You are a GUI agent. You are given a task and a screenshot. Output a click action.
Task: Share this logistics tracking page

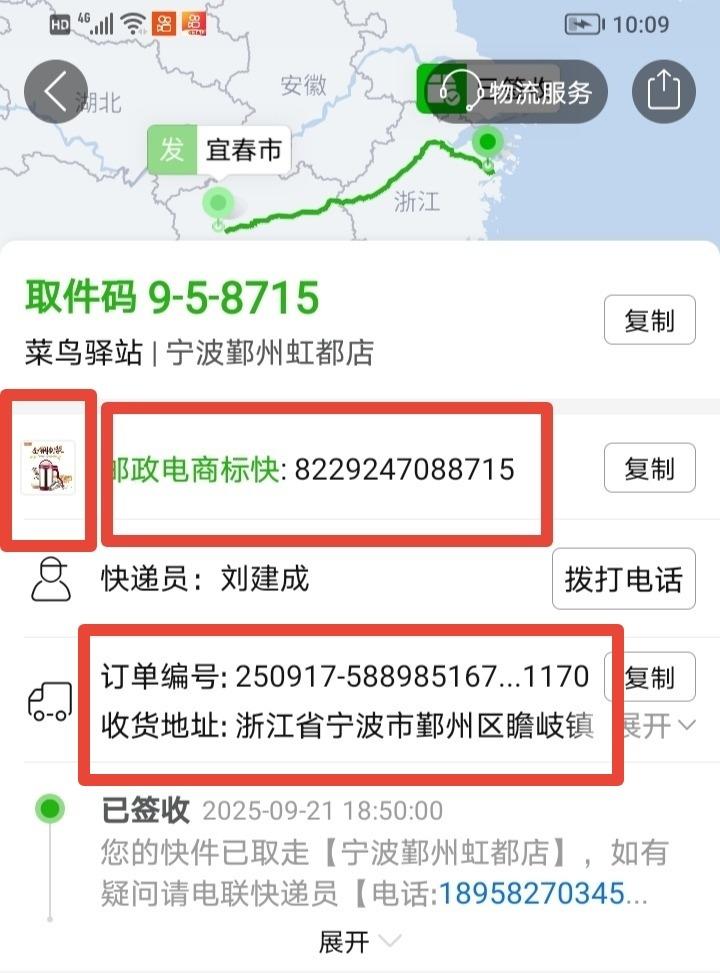(664, 92)
